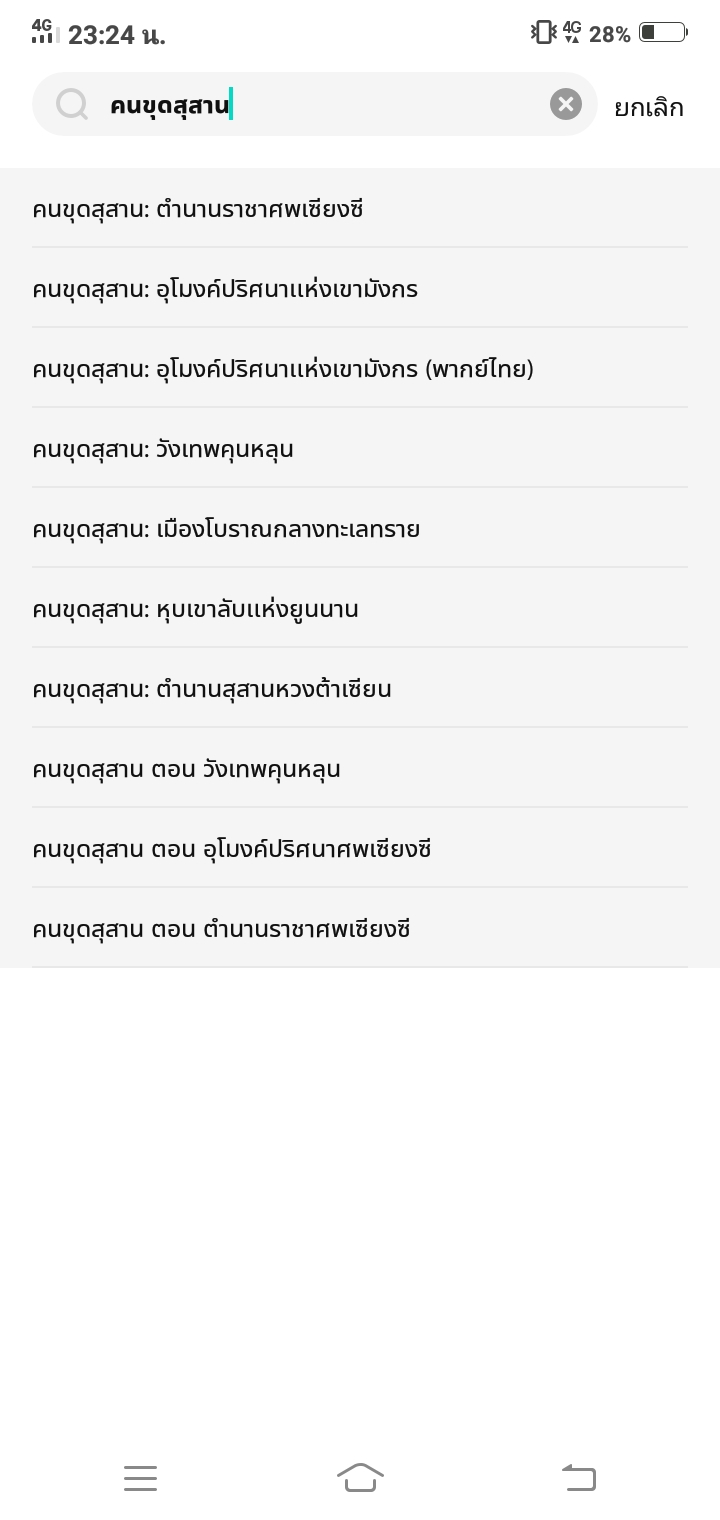720x1520 pixels.
Task: Pick suggestion คนขุดสุสาน ตอน ตำนานราชาศพเซียงซี
Action: pos(360,929)
